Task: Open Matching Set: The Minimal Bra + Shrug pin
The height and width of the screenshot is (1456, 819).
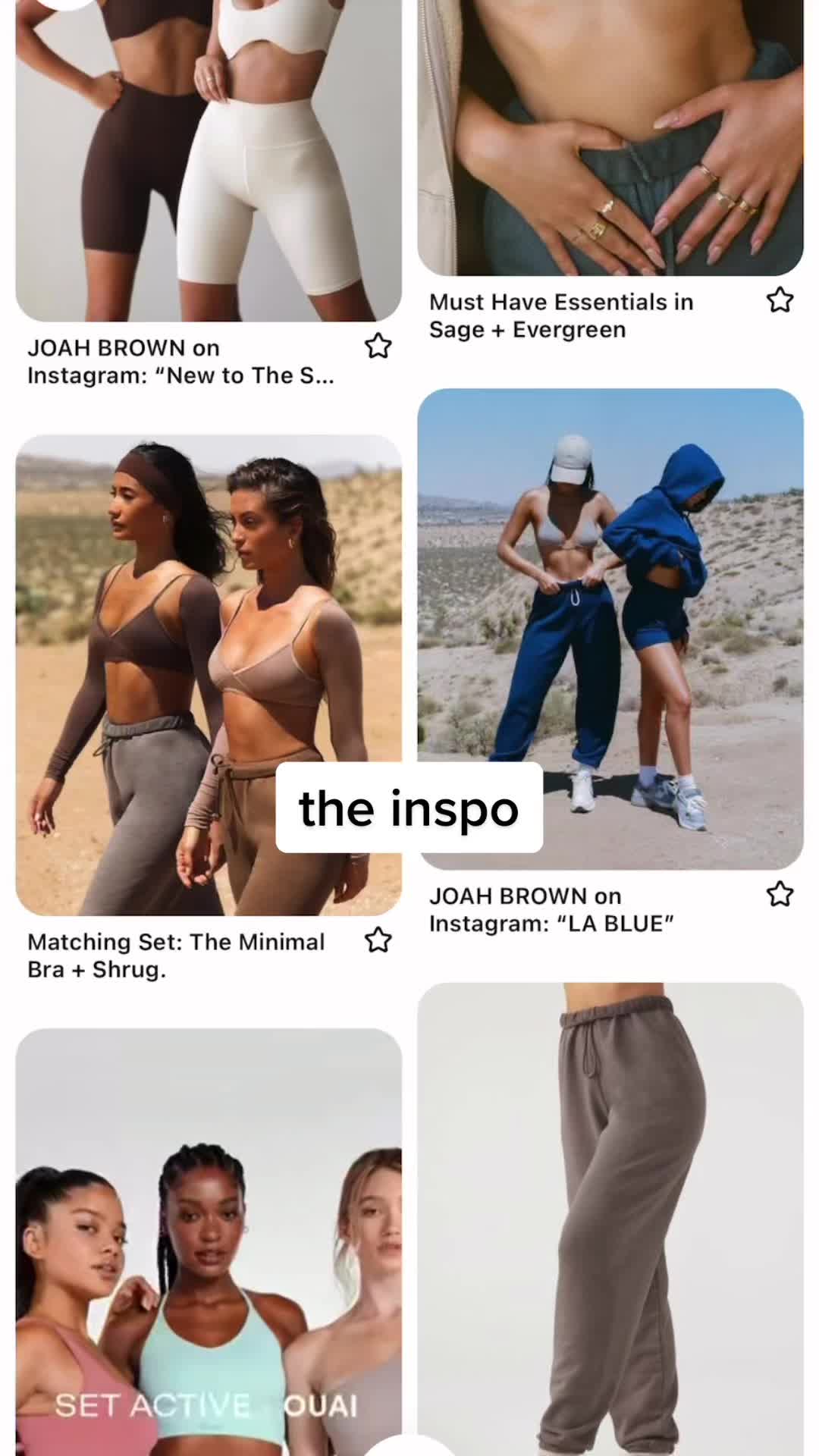Action: tap(209, 675)
